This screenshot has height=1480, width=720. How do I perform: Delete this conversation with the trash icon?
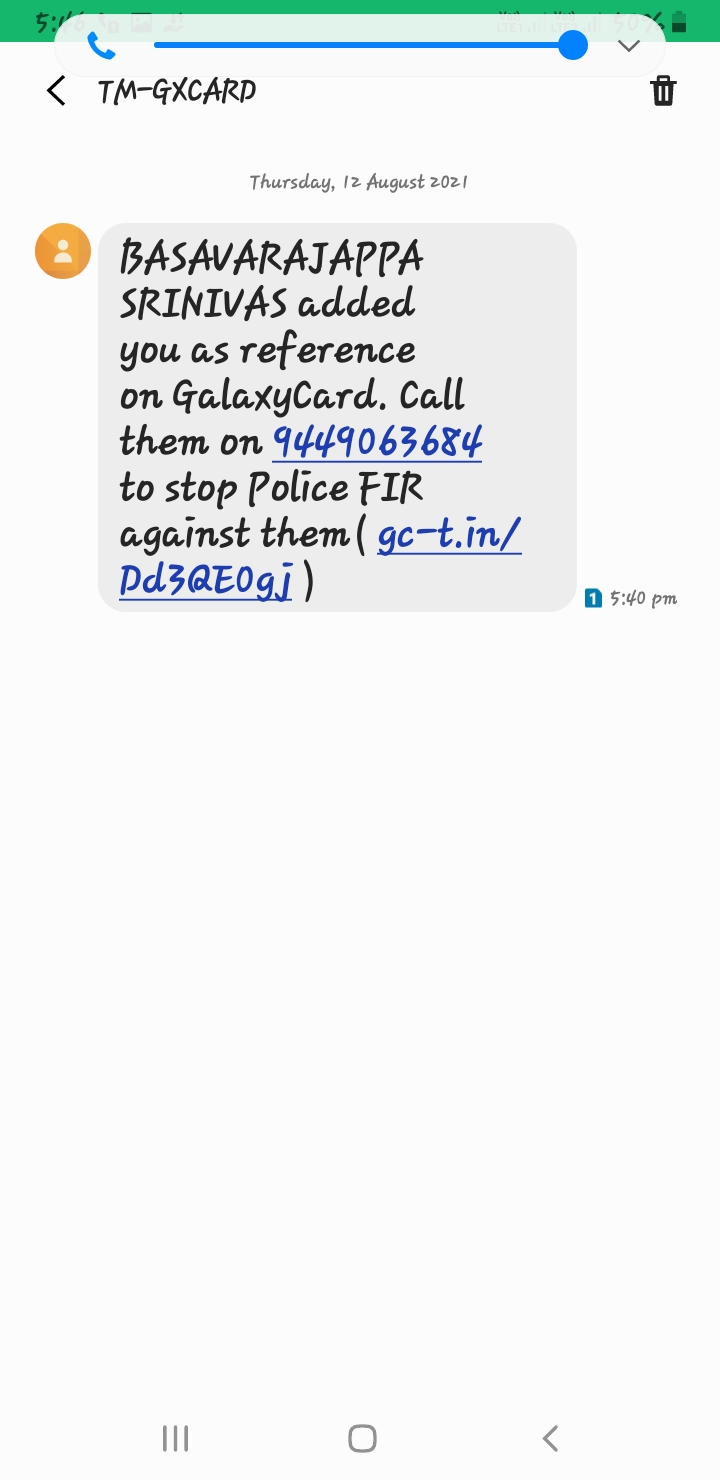[x=663, y=91]
